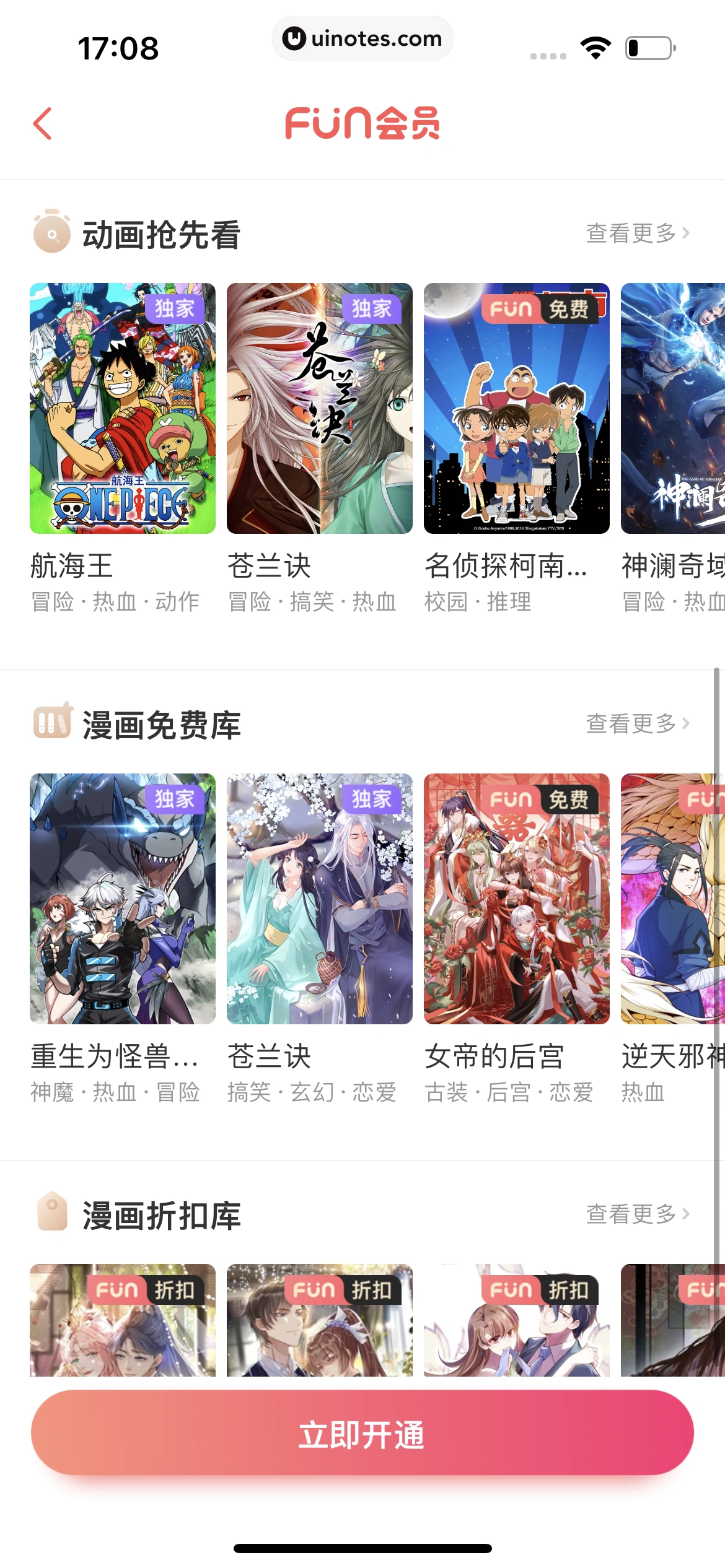The width and height of the screenshot is (725, 1568).
Task: Tap the 立即开通 button
Action: (362, 1435)
